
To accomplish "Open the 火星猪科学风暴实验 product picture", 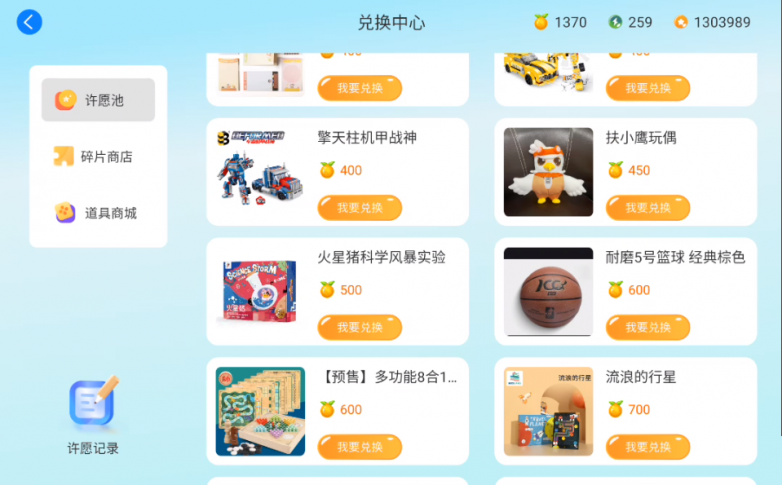I will coord(260,291).
